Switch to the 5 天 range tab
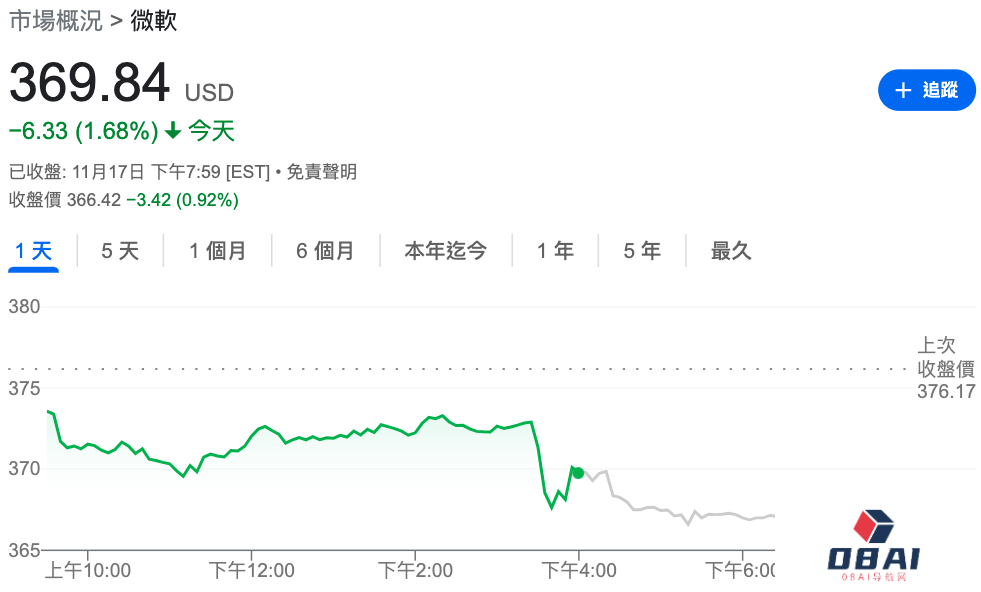The image size is (981, 592). [x=120, y=251]
